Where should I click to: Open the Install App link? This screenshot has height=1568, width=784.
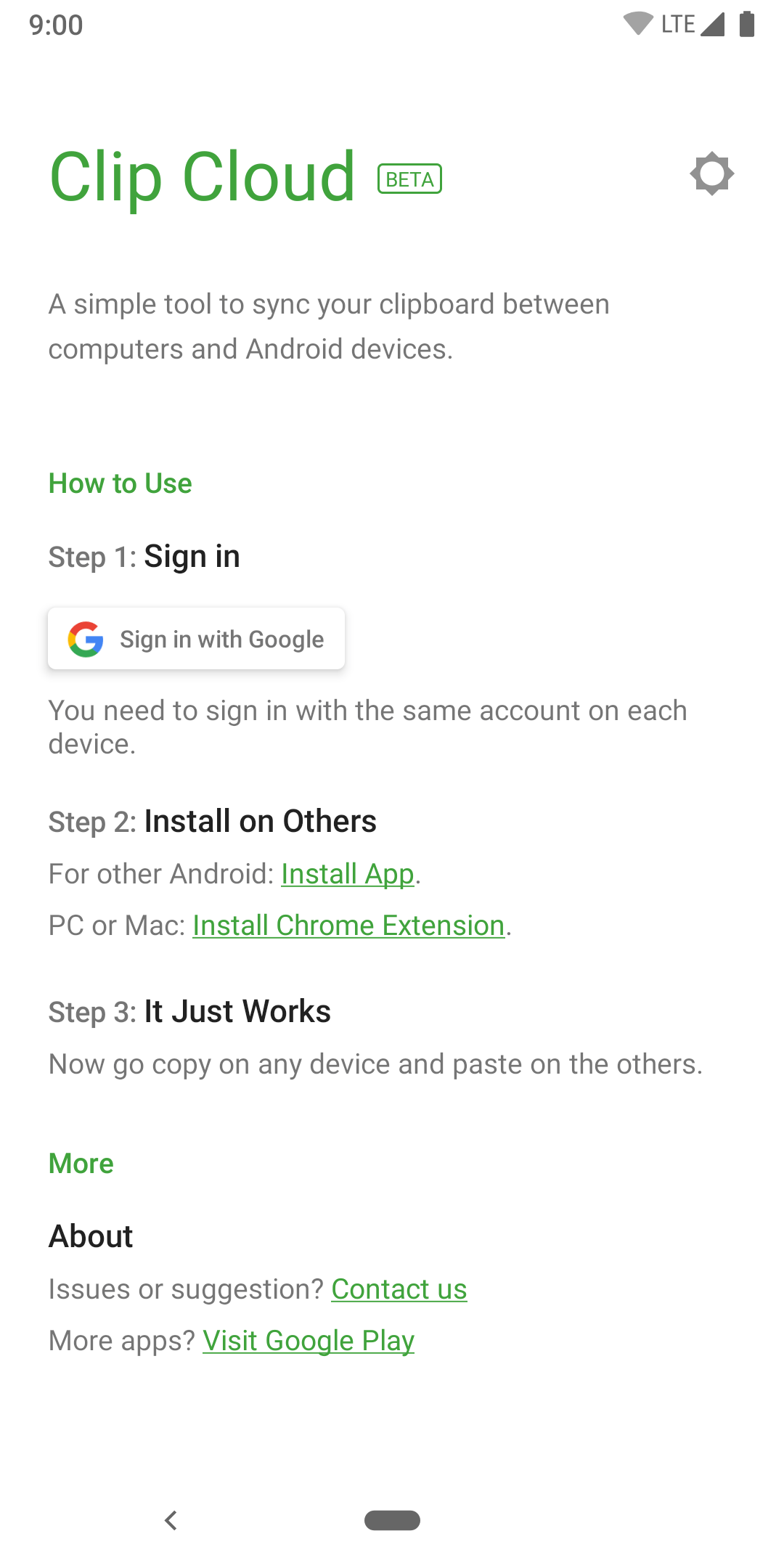[x=348, y=873]
